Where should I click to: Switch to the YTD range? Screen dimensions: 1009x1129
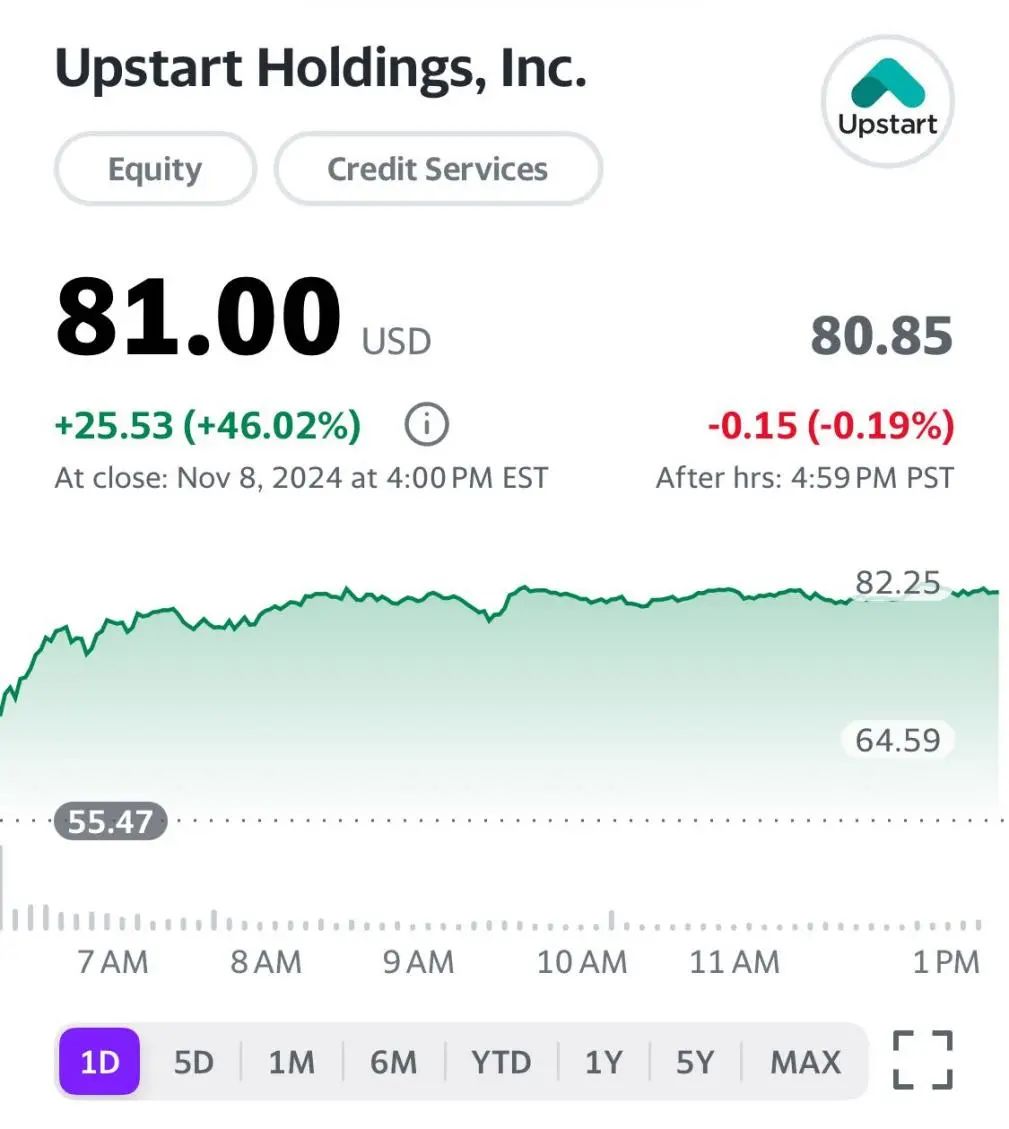pyautogui.click(x=501, y=1061)
